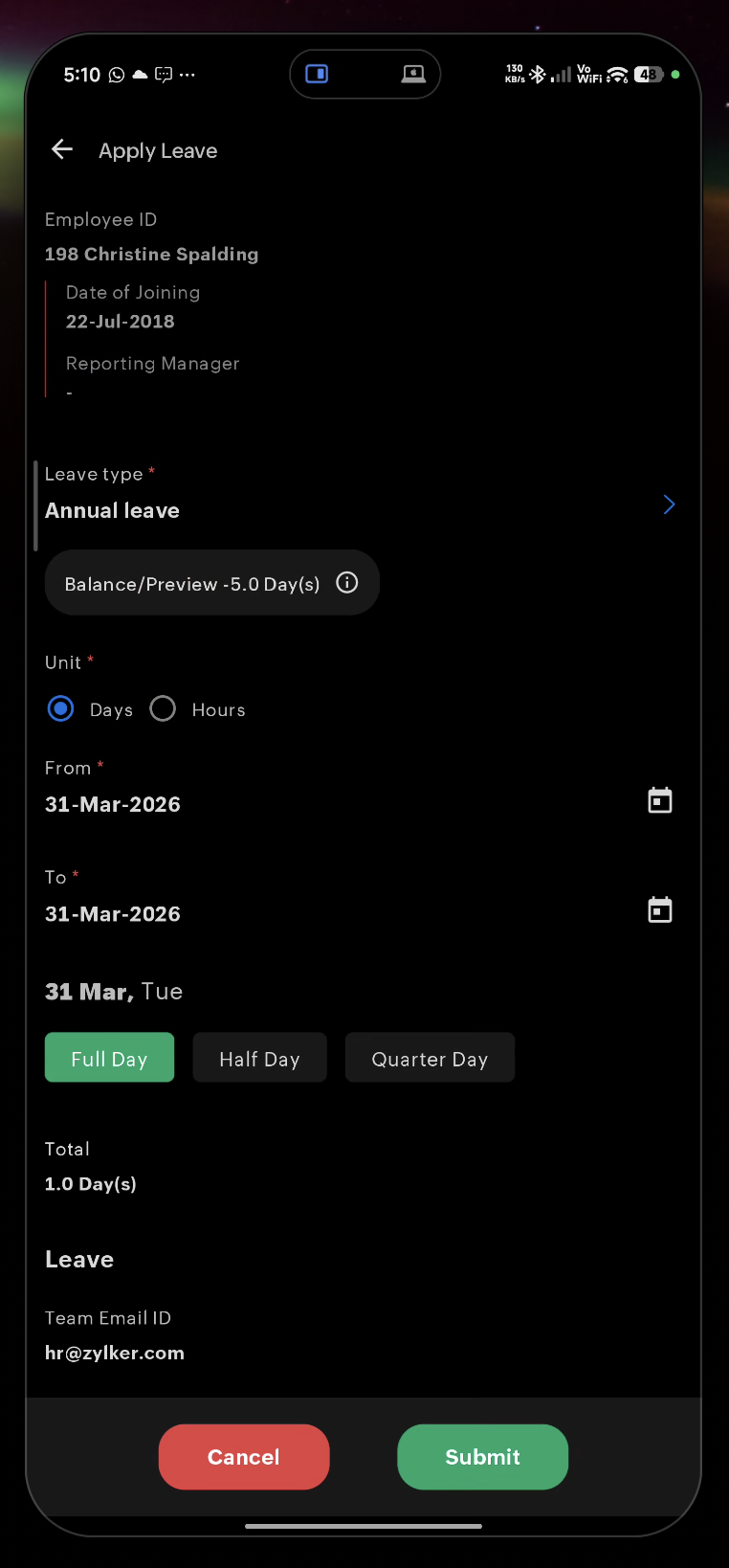The width and height of the screenshot is (729, 1568).
Task: Open the From date calendar picker
Action: [x=660, y=800]
